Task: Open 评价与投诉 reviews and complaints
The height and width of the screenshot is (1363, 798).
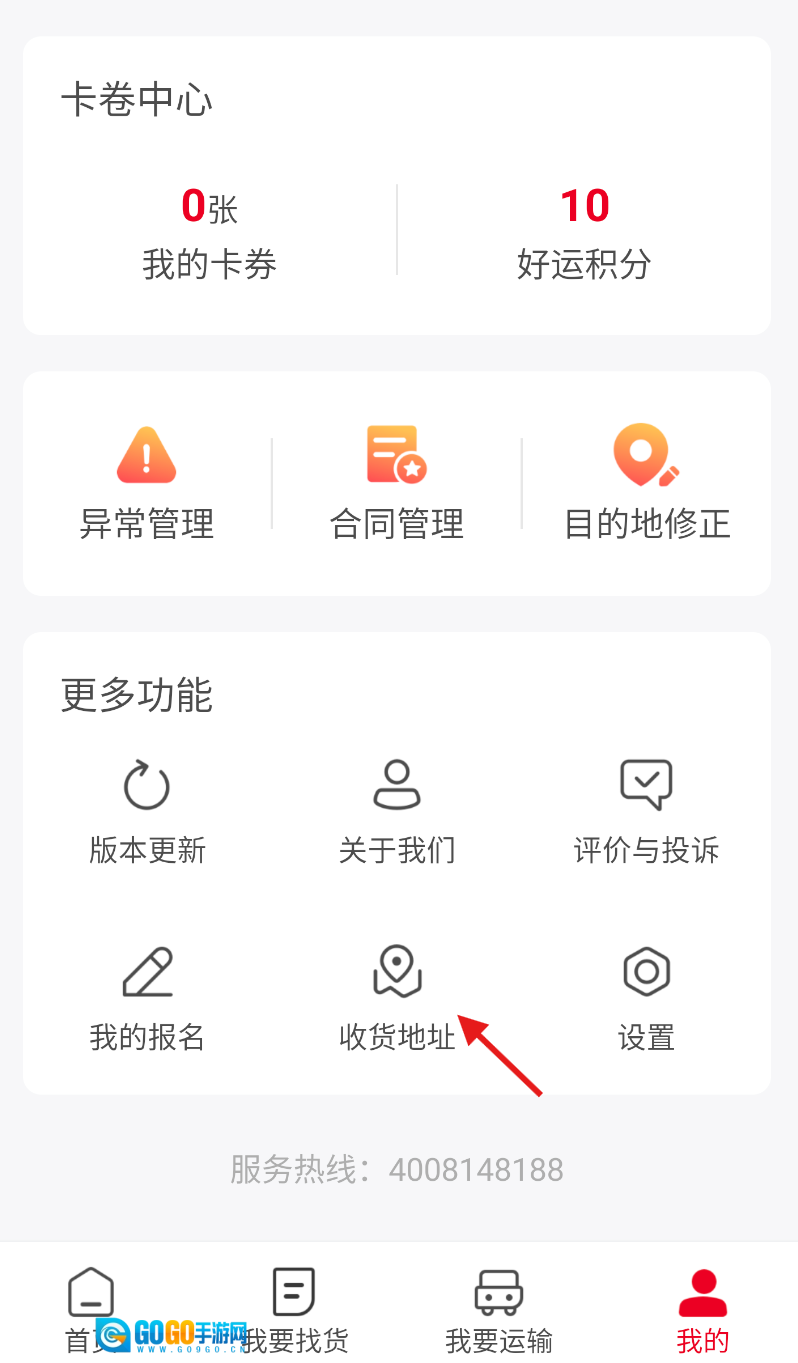Action: coord(646,810)
